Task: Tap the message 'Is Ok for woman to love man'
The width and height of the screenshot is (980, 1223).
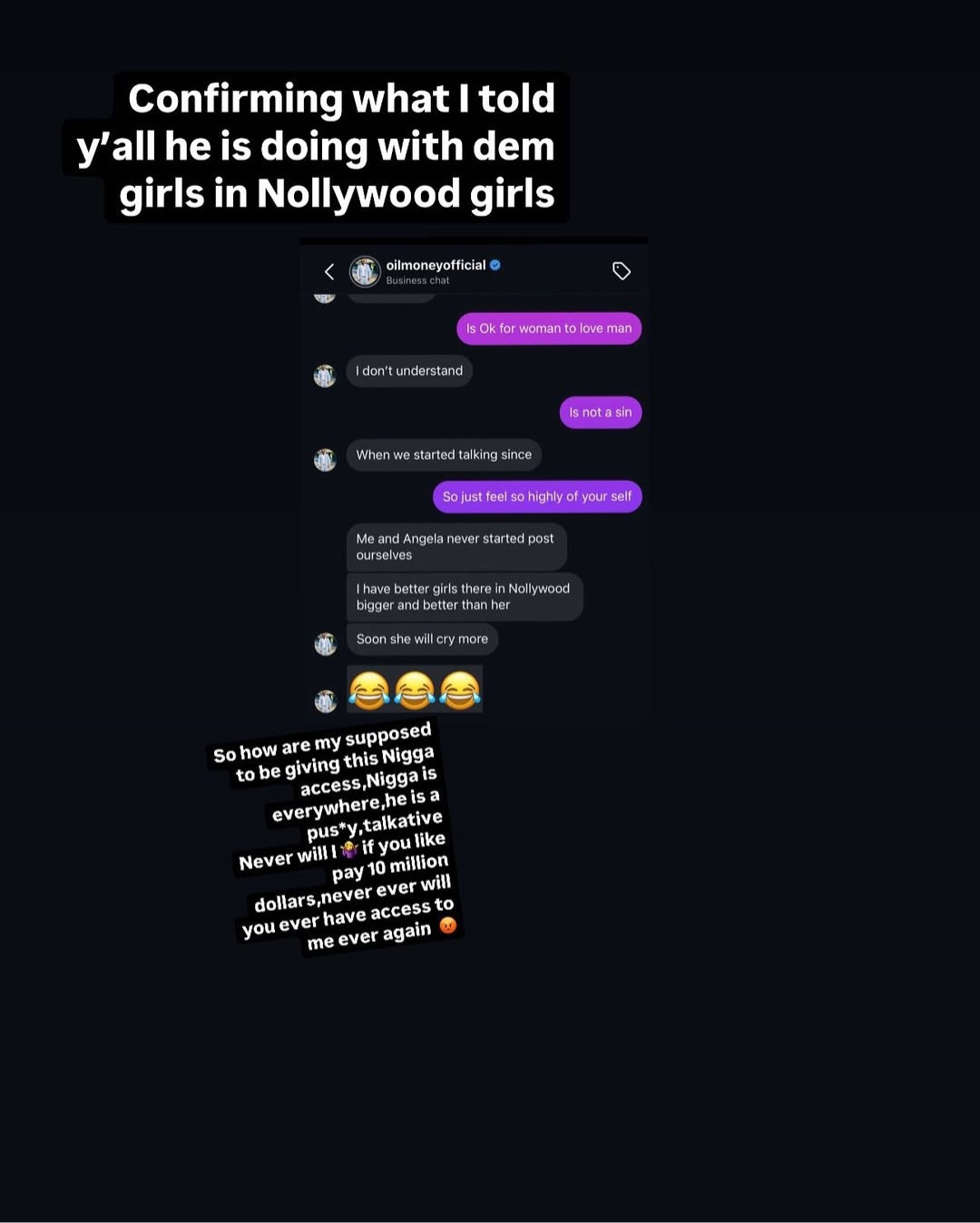Action: click(x=548, y=328)
